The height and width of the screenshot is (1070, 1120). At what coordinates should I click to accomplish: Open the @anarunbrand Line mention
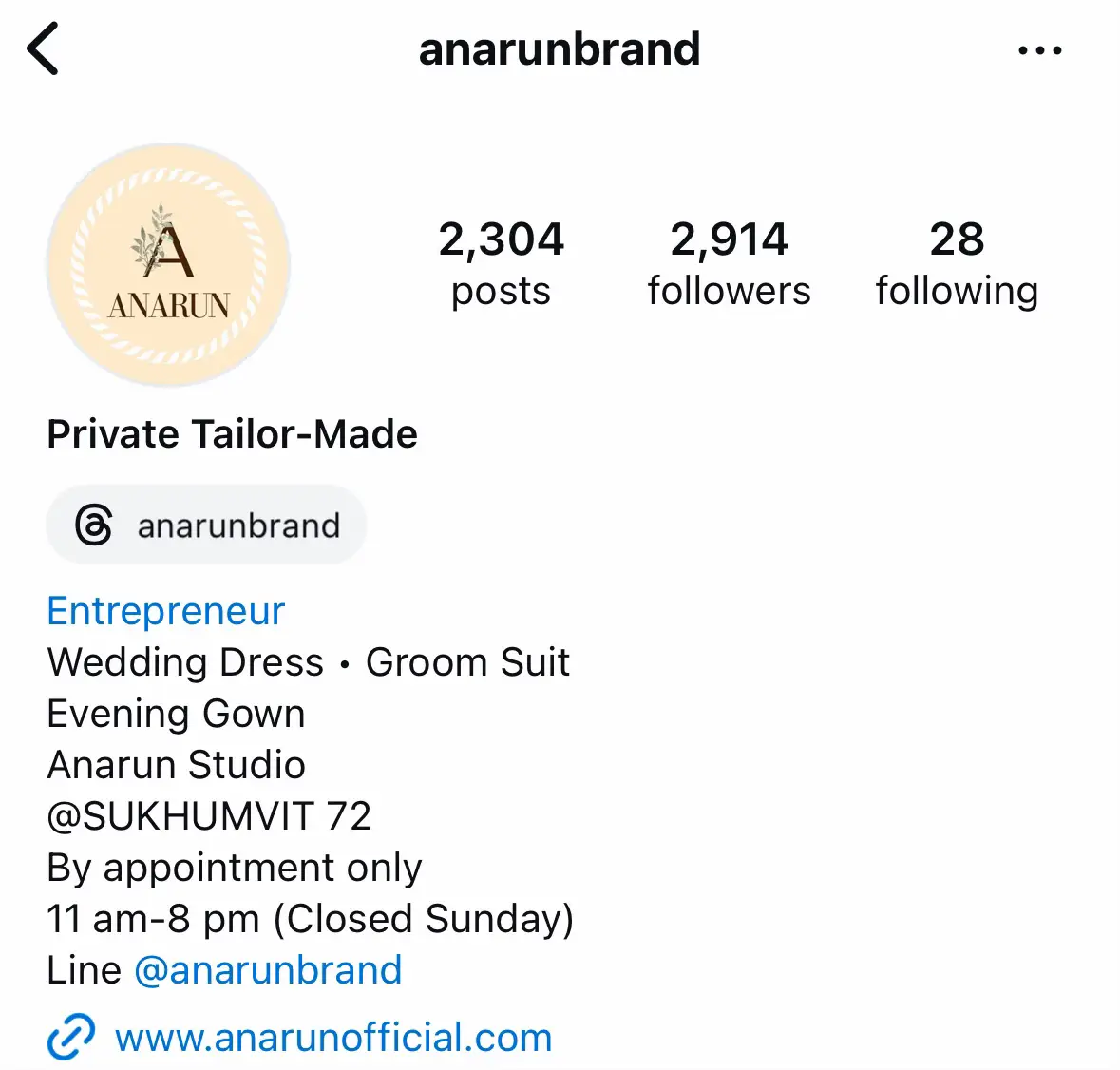click(x=269, y=970)
